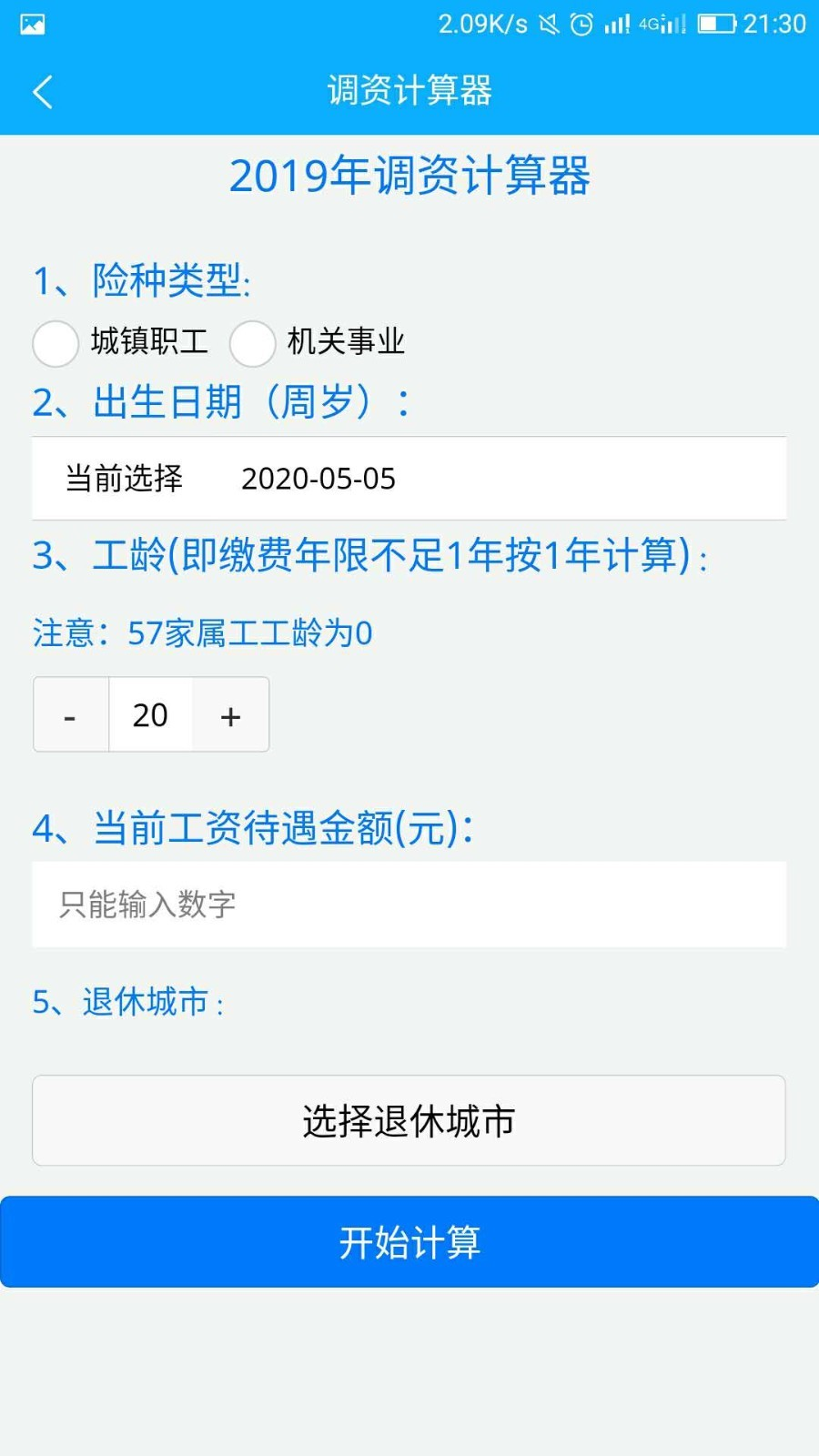Decrease working years with the minus button
819x1456 pixels.
point(71,715)
